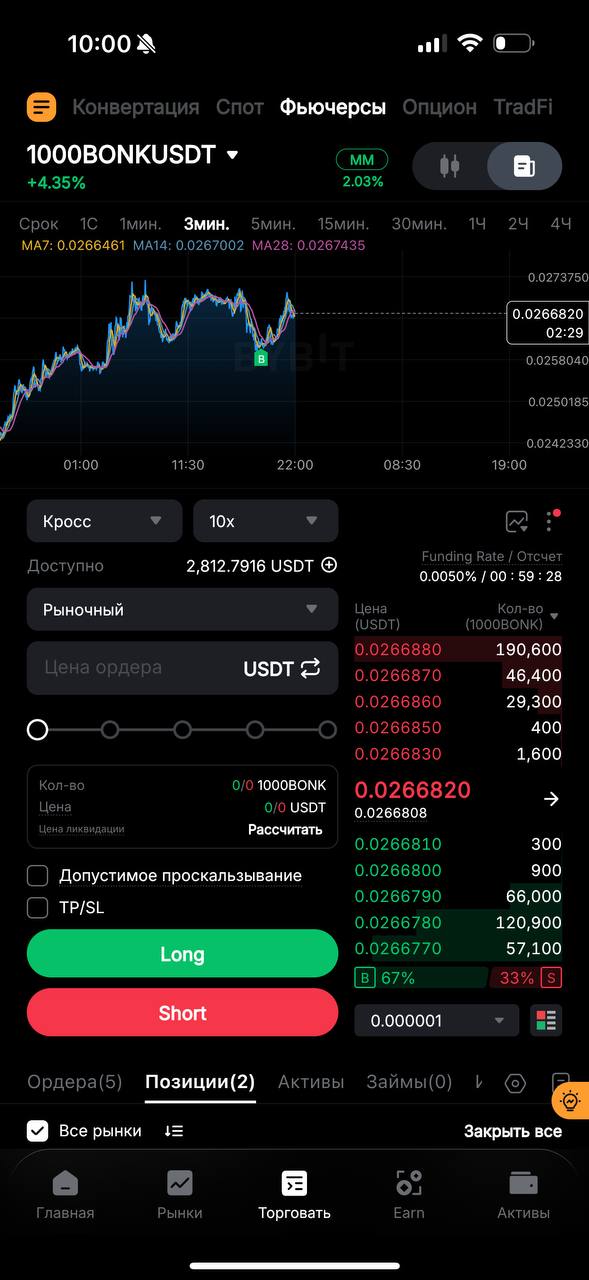This screenshot has height=1280, width=589.
Task: Tap the red Short button
Action: pos(182,1013)
